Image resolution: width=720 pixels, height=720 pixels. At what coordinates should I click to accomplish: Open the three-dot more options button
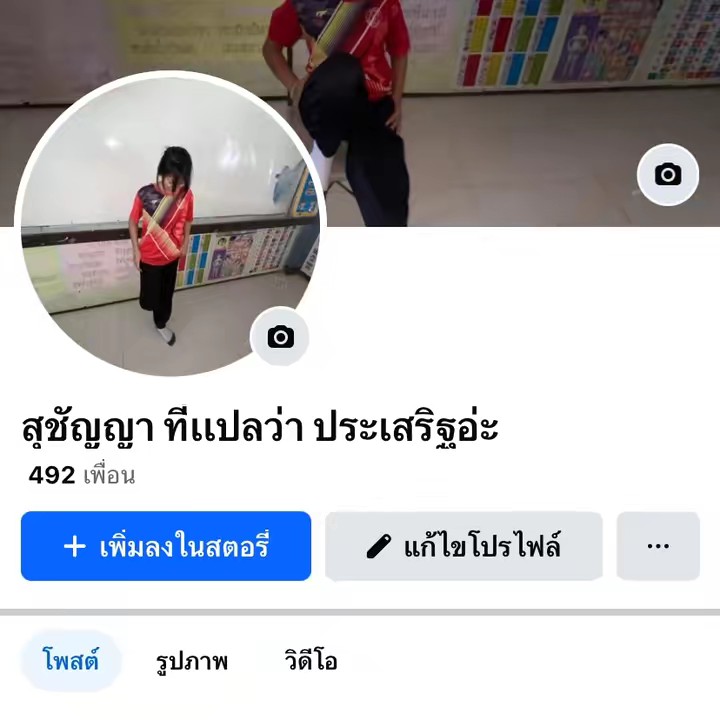click(657, 546)
